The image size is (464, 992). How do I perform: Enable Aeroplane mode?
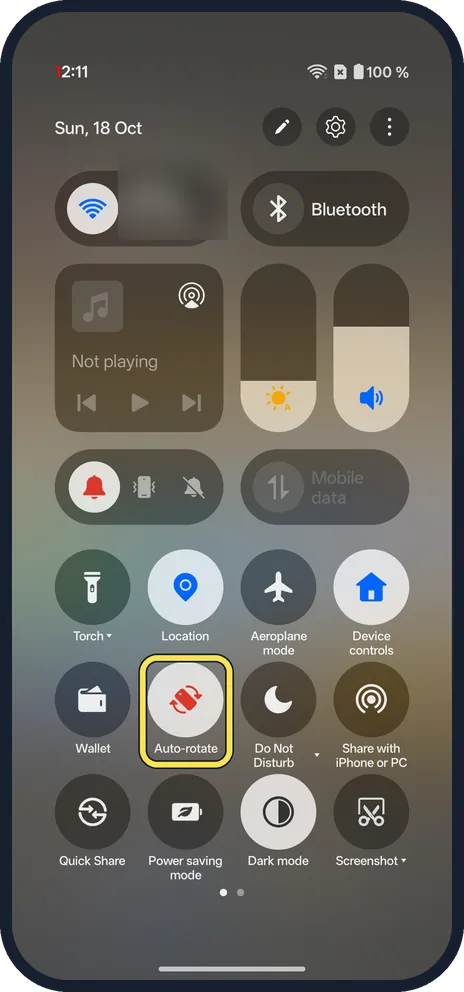pyautogui.click(x=279, y=587)
